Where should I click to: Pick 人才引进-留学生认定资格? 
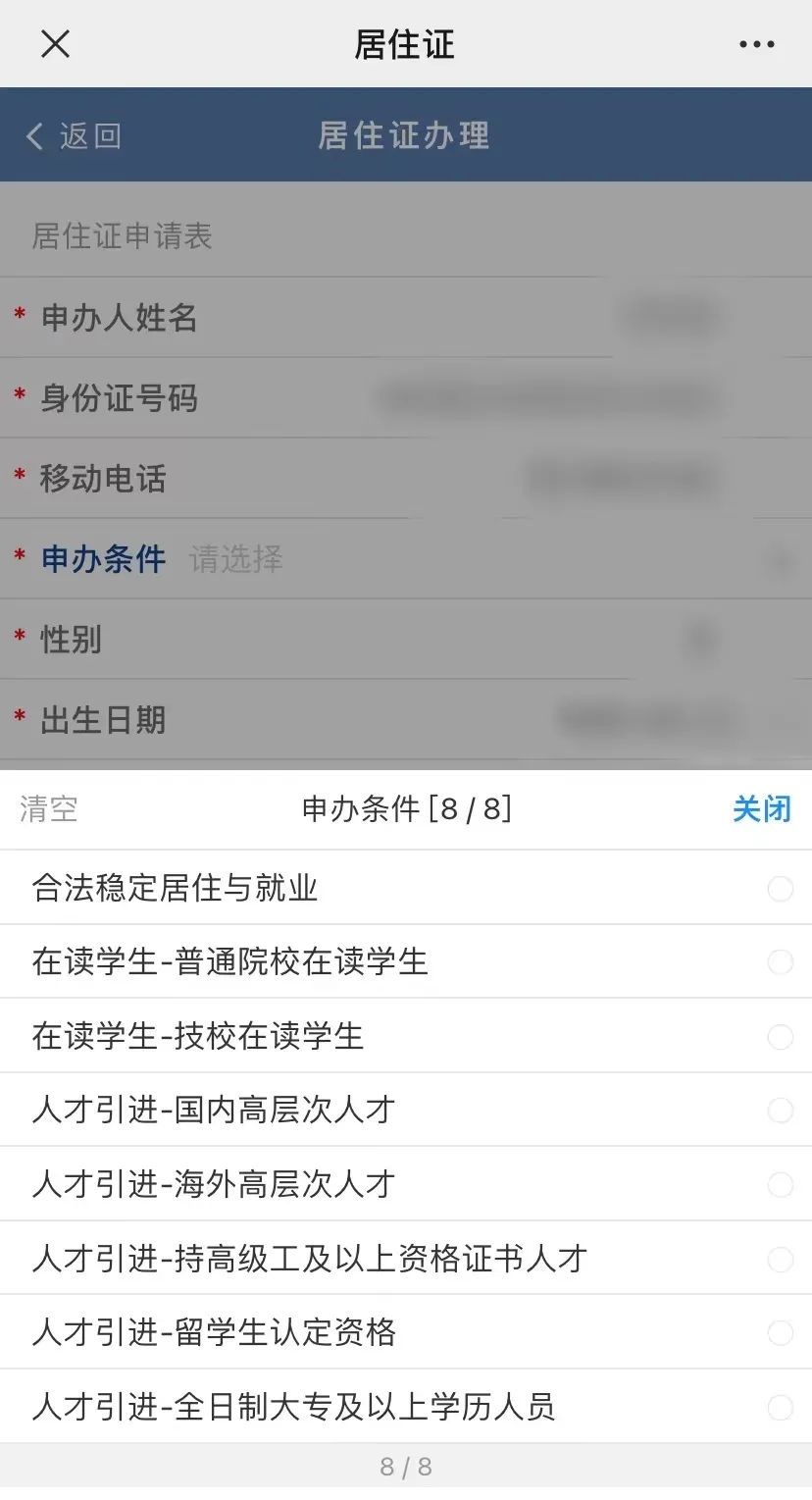pyautogui.click(x=406, y=1332)
